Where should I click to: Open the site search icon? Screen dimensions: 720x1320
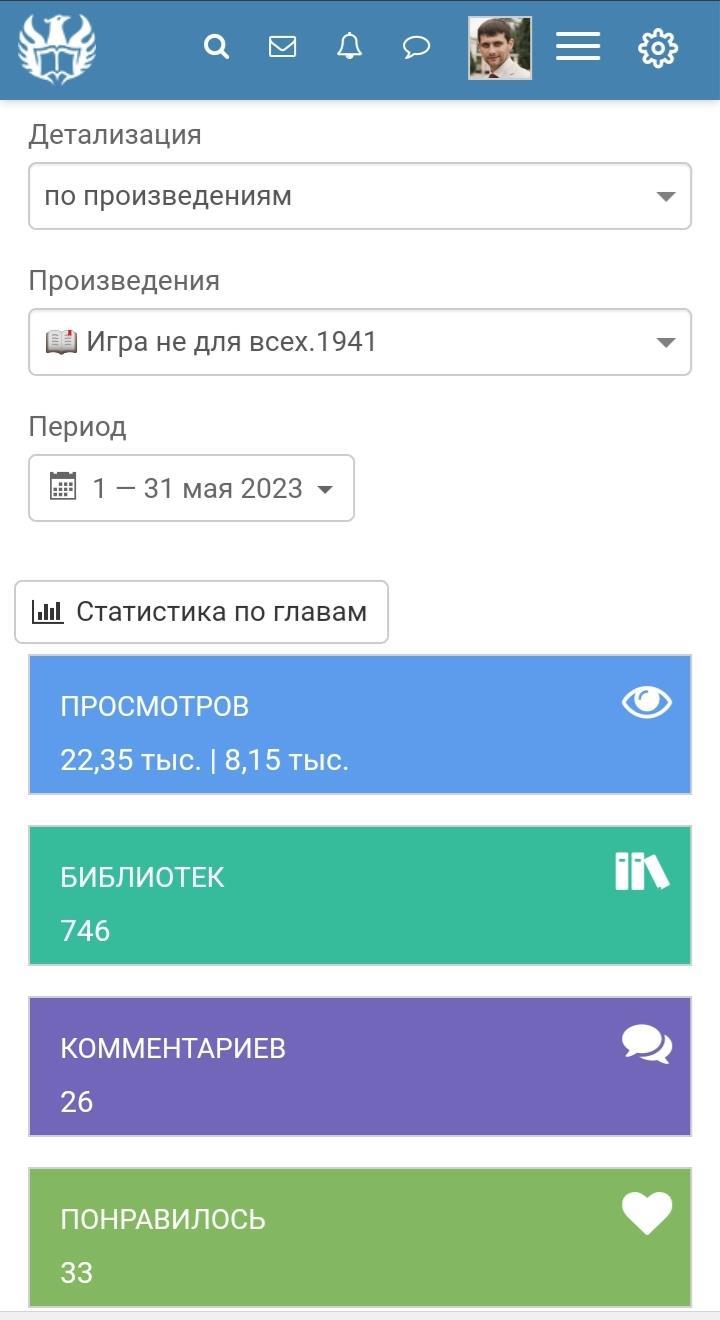pos(216,47)
